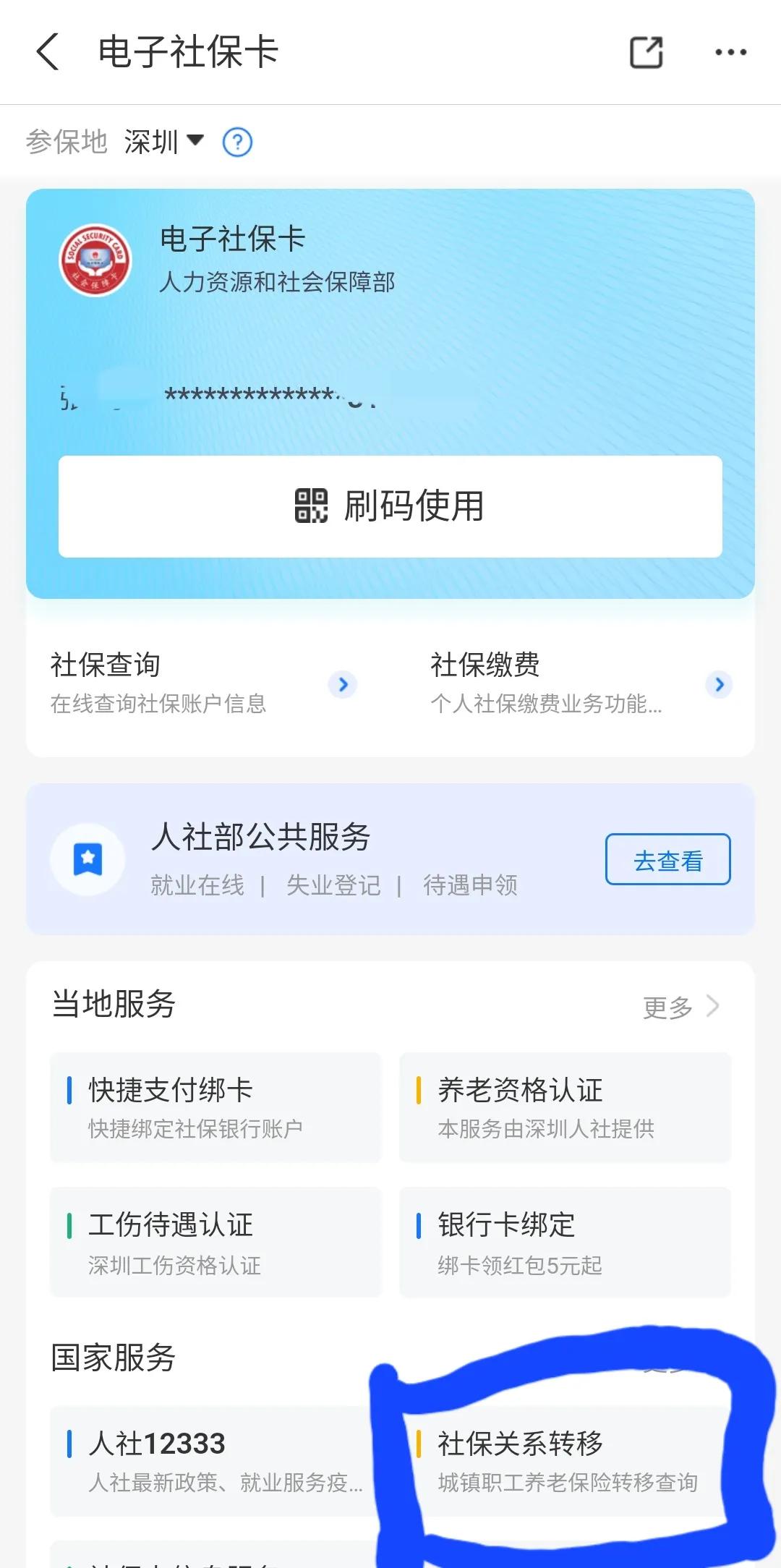Open the share page icon
781x1568 pixels.
coord(646,53)
